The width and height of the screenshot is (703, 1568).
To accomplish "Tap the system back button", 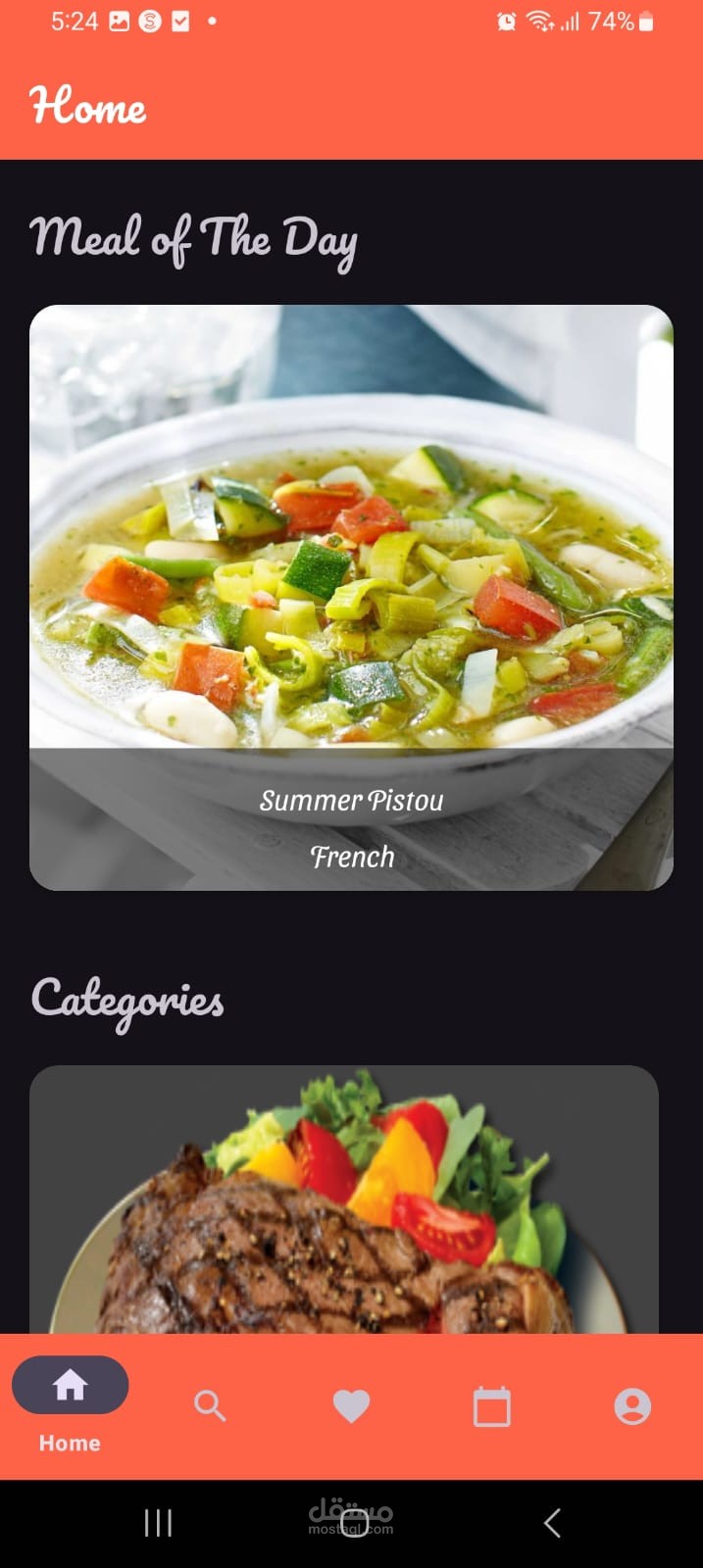I will [552, 1522].
